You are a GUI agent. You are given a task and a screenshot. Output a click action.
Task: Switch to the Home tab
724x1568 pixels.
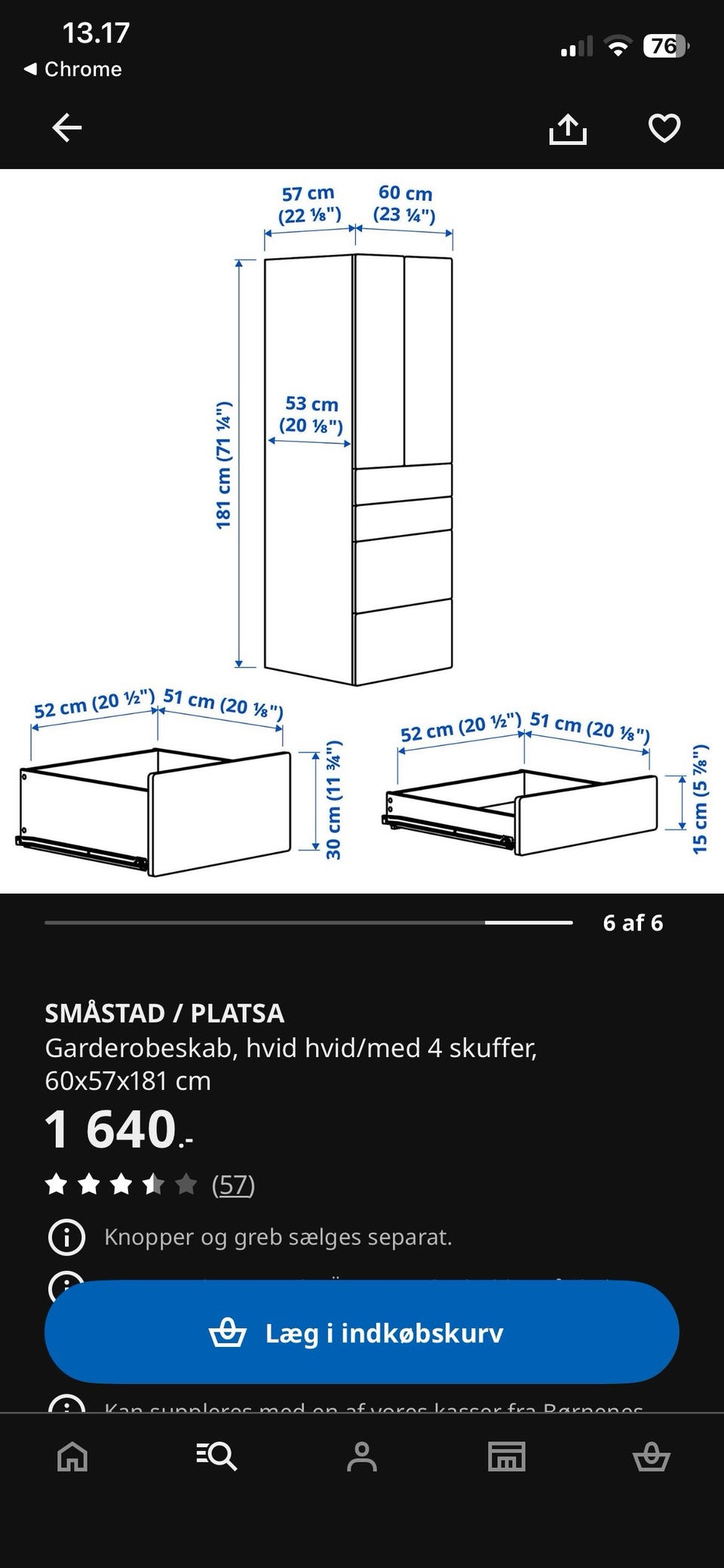72,1456
